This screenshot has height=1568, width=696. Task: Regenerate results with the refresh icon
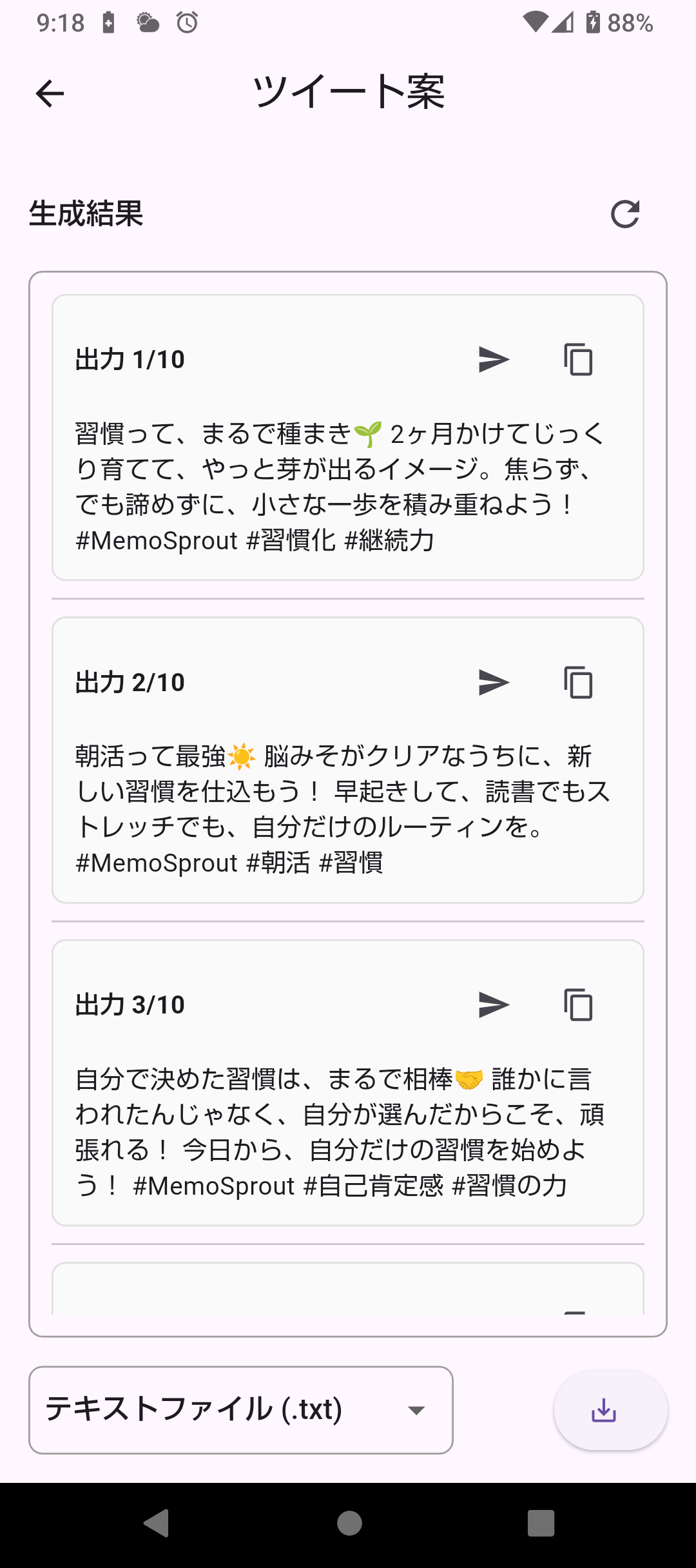pyautogui.click(x=624, y=214)
